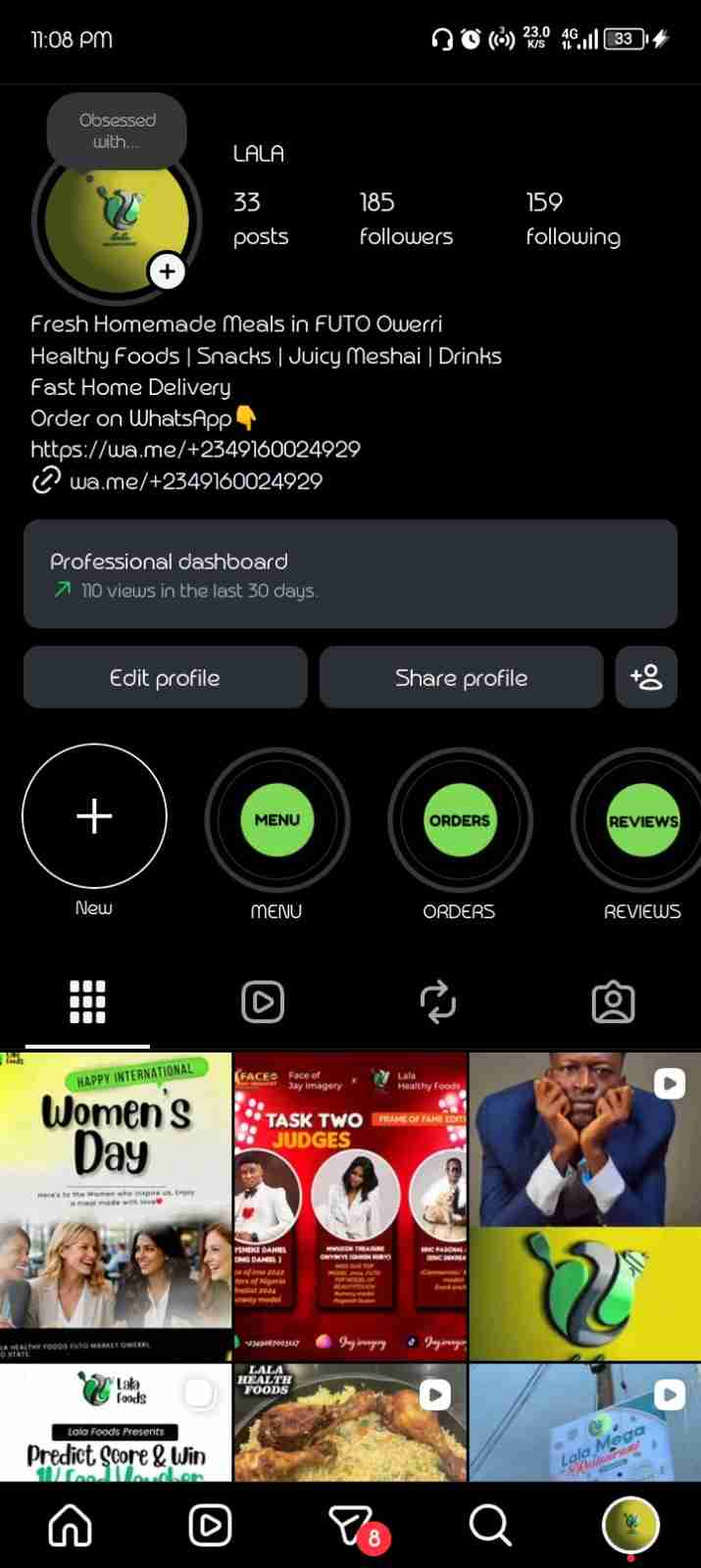
Task: Tap Share profile button
Action: (x=461, y=677)
